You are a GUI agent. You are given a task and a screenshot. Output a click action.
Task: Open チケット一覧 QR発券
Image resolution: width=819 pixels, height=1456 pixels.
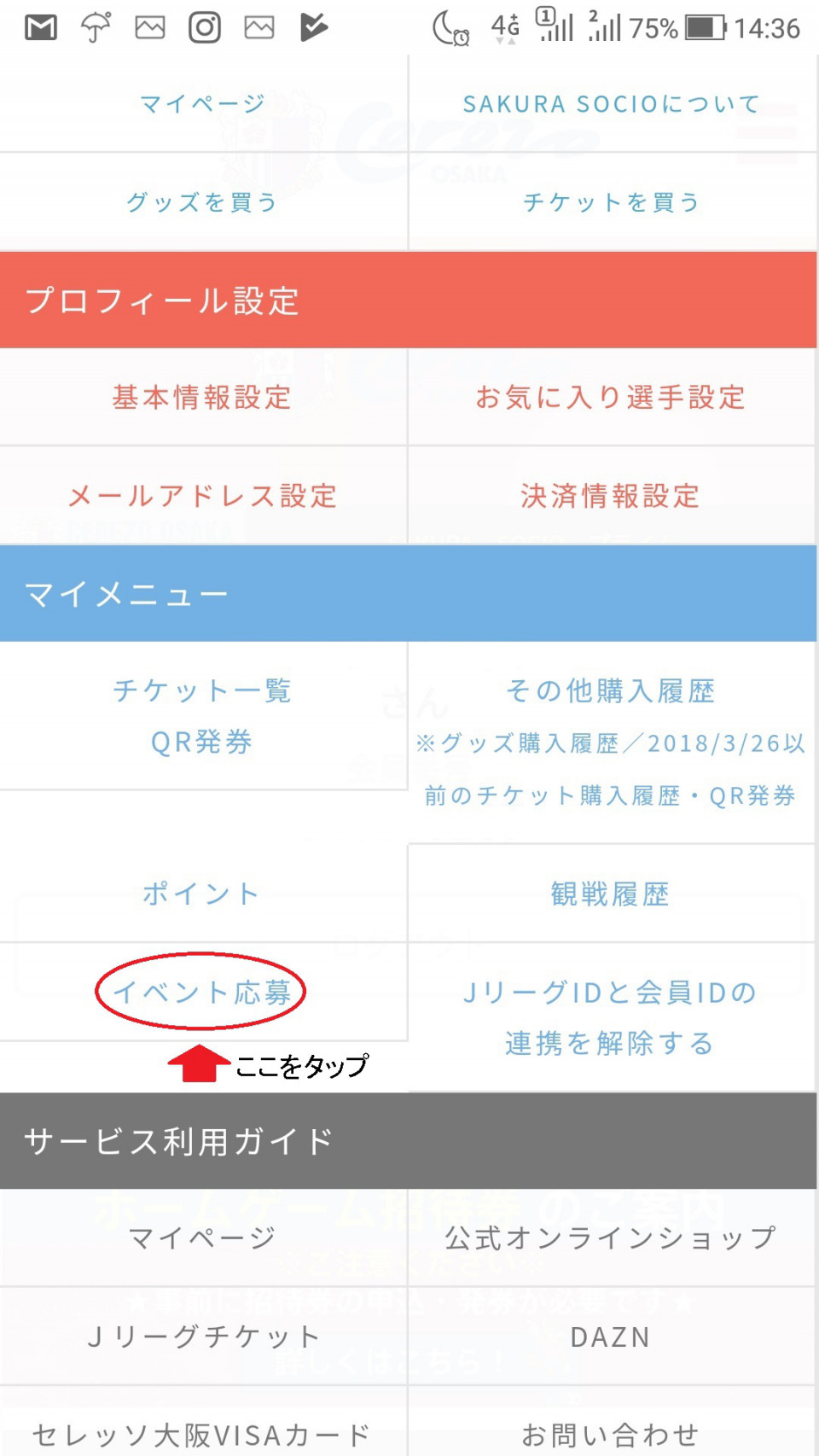click(202, 715)
